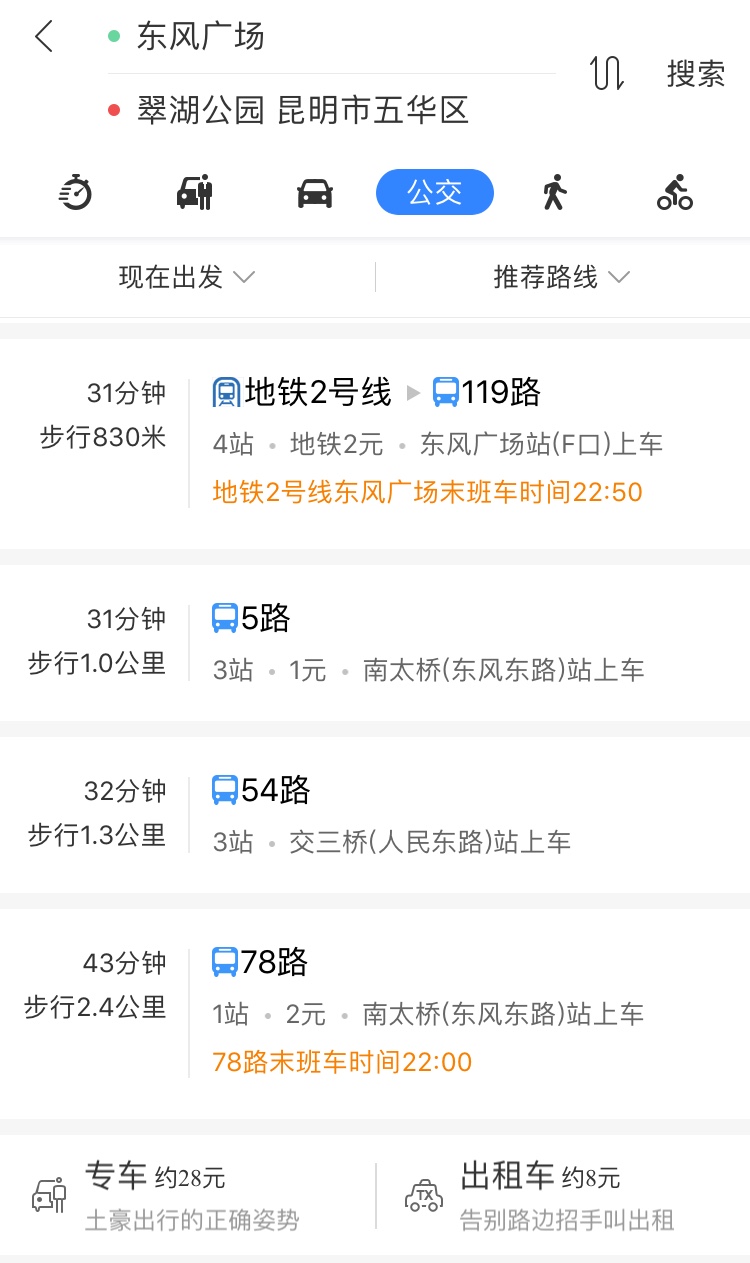The height and width of the screenshot is (1263, 750).
Task: Open the 54路 bus route
Action: [375, 815]
